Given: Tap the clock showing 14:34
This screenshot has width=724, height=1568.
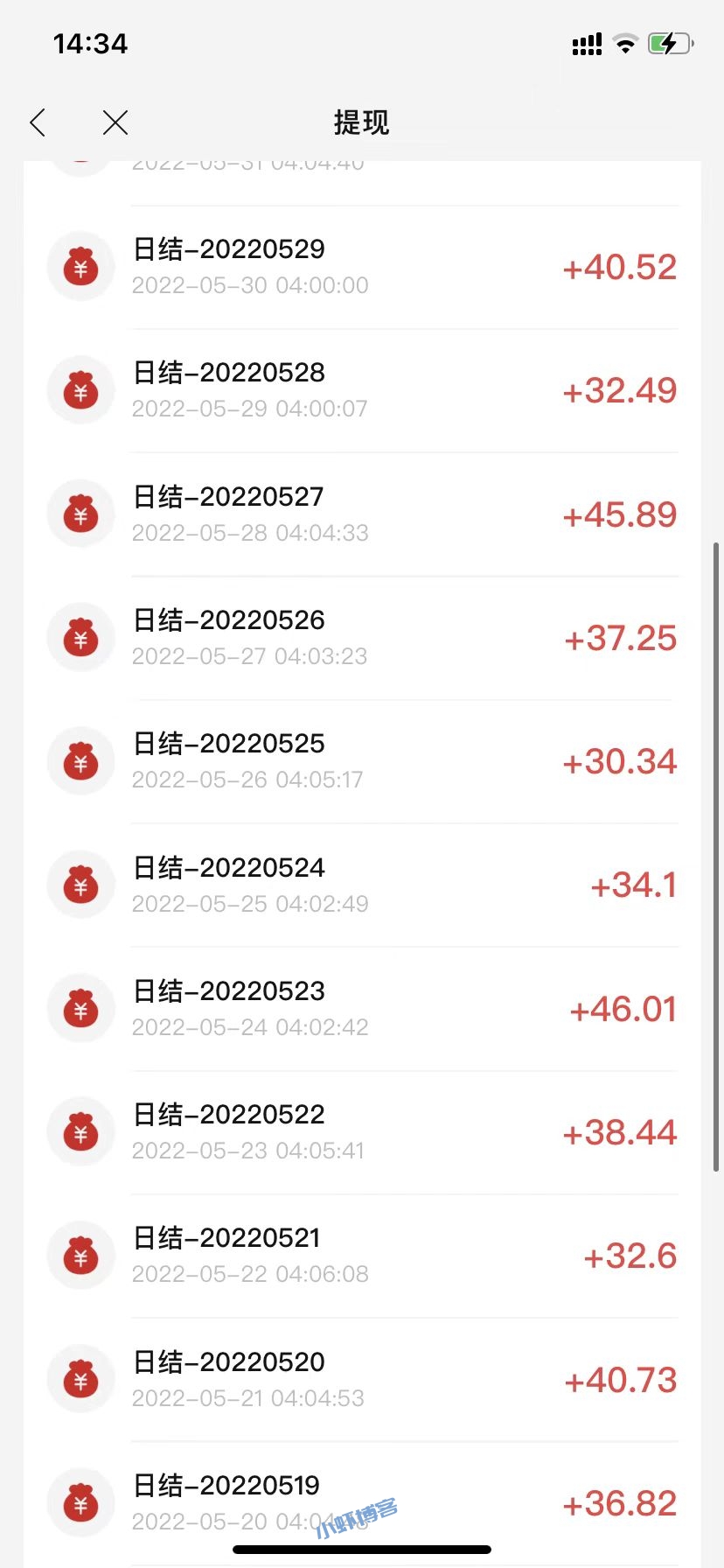Looking at the screenshot, I should (90, 42).
